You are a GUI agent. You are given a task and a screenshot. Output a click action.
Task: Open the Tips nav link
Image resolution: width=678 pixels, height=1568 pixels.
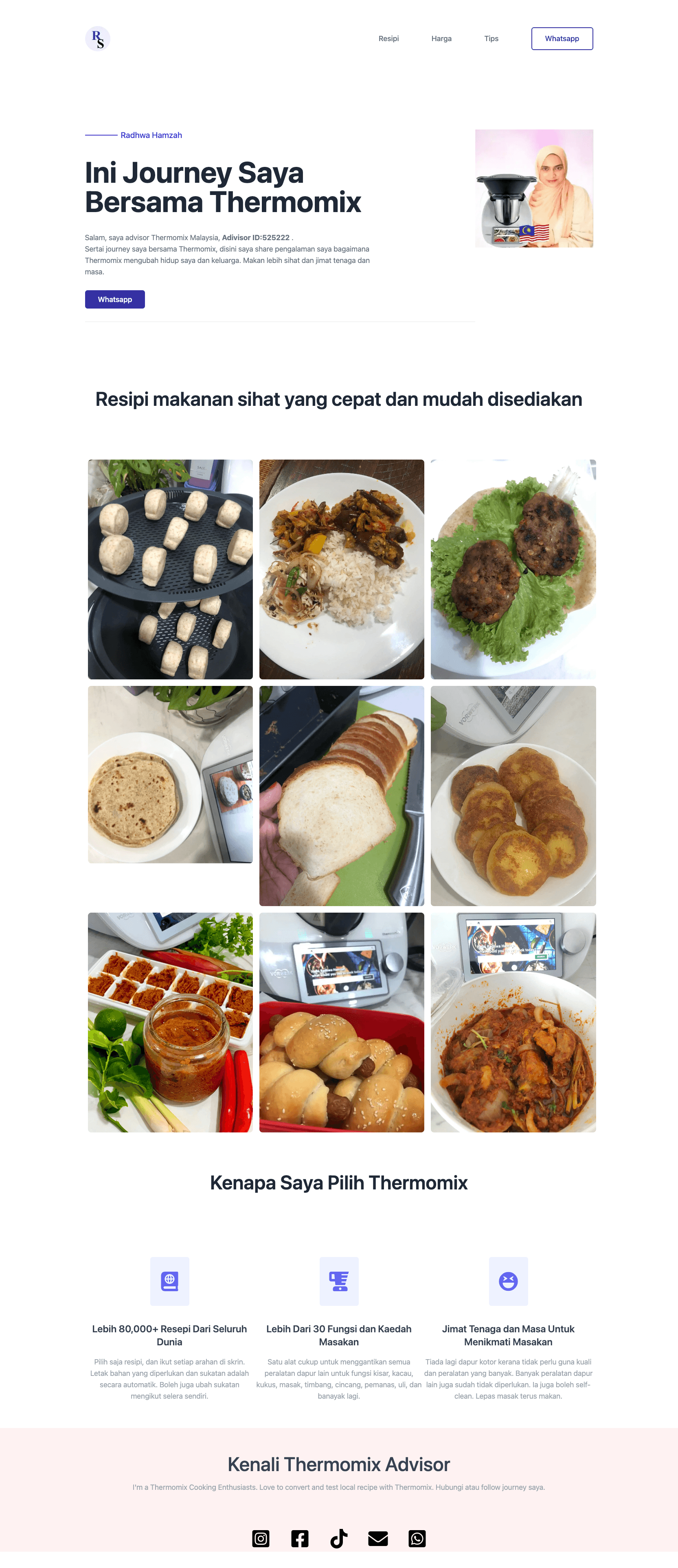pos(491,38)
